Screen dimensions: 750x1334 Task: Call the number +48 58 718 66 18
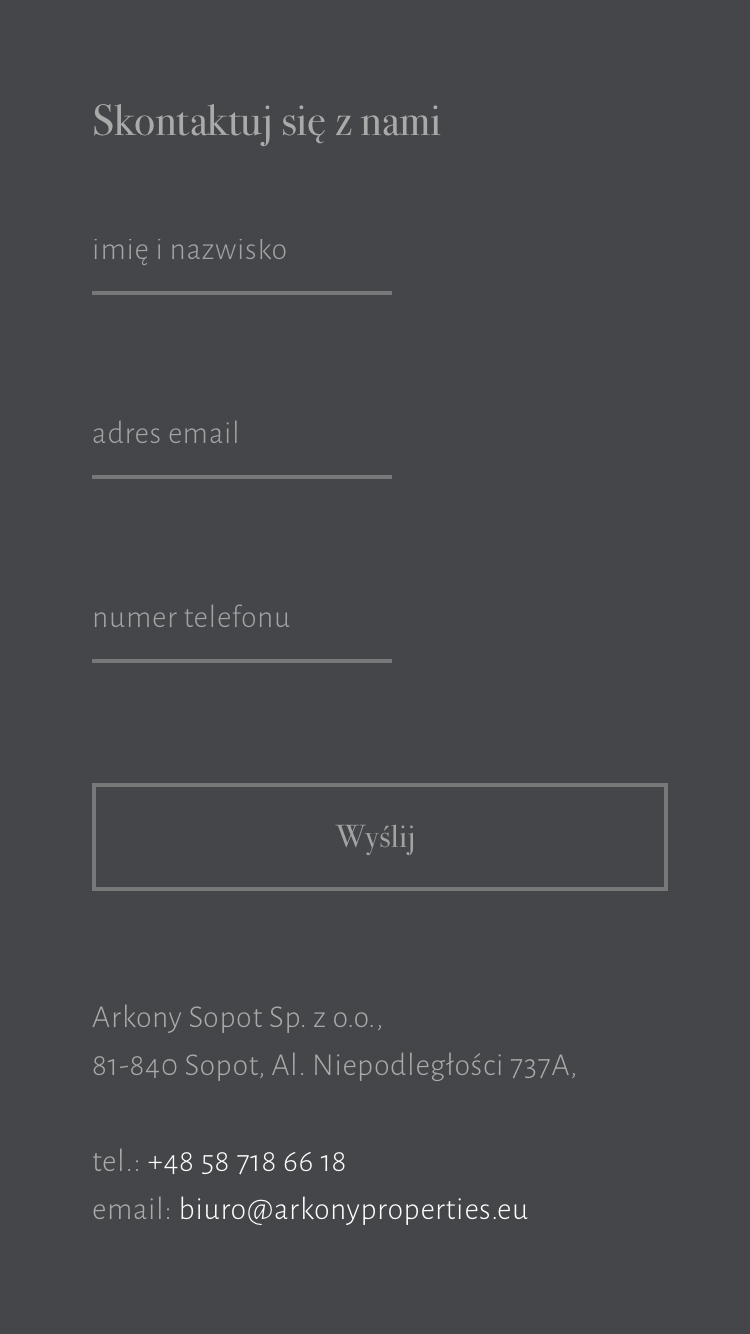[246, 1162]
